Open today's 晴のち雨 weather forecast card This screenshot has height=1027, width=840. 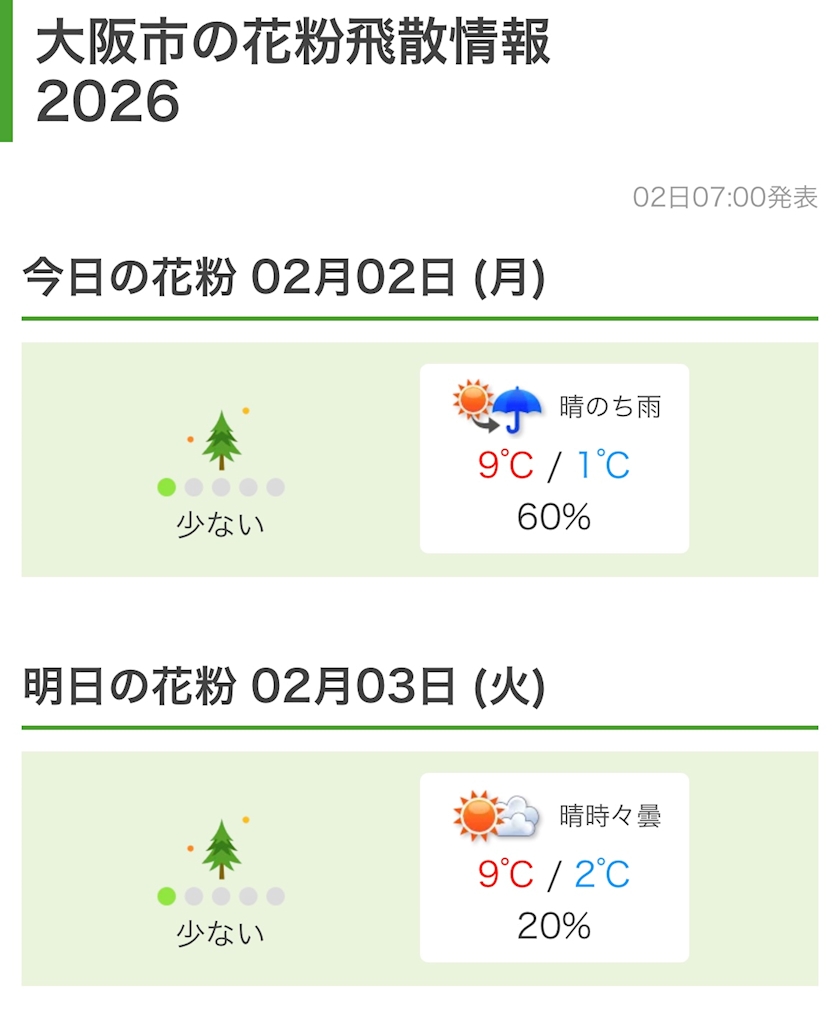(x=554, y=459)
